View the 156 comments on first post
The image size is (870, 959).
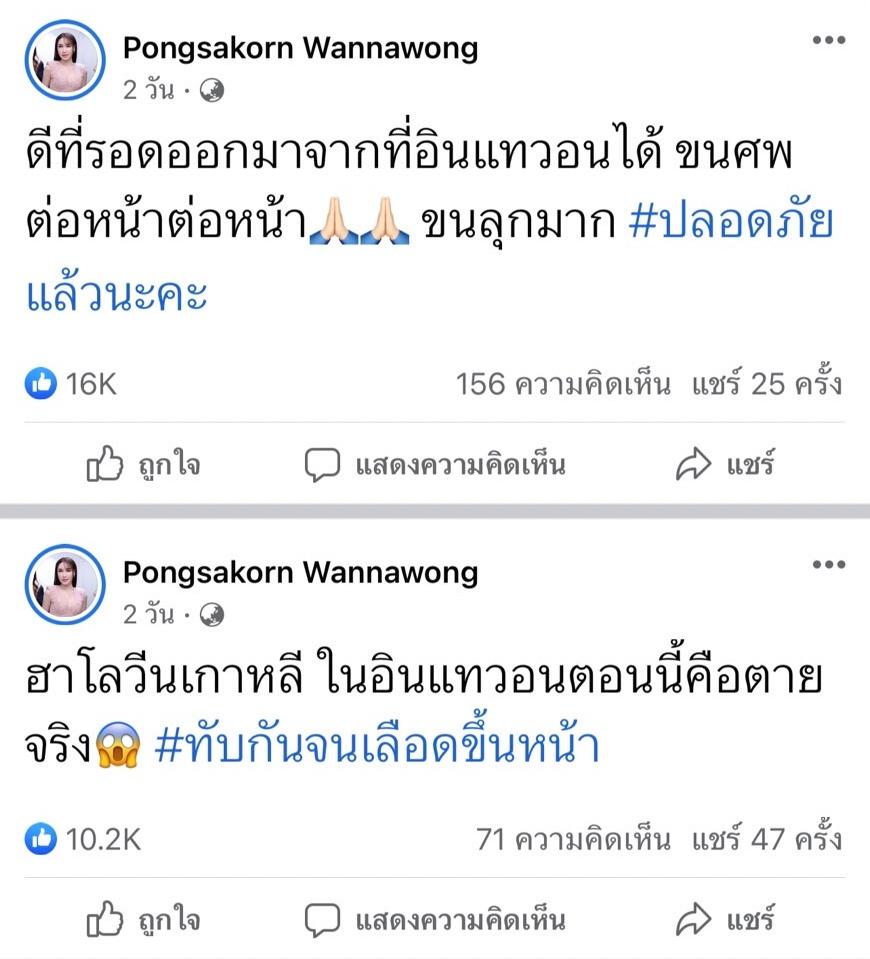click(563, 384)
